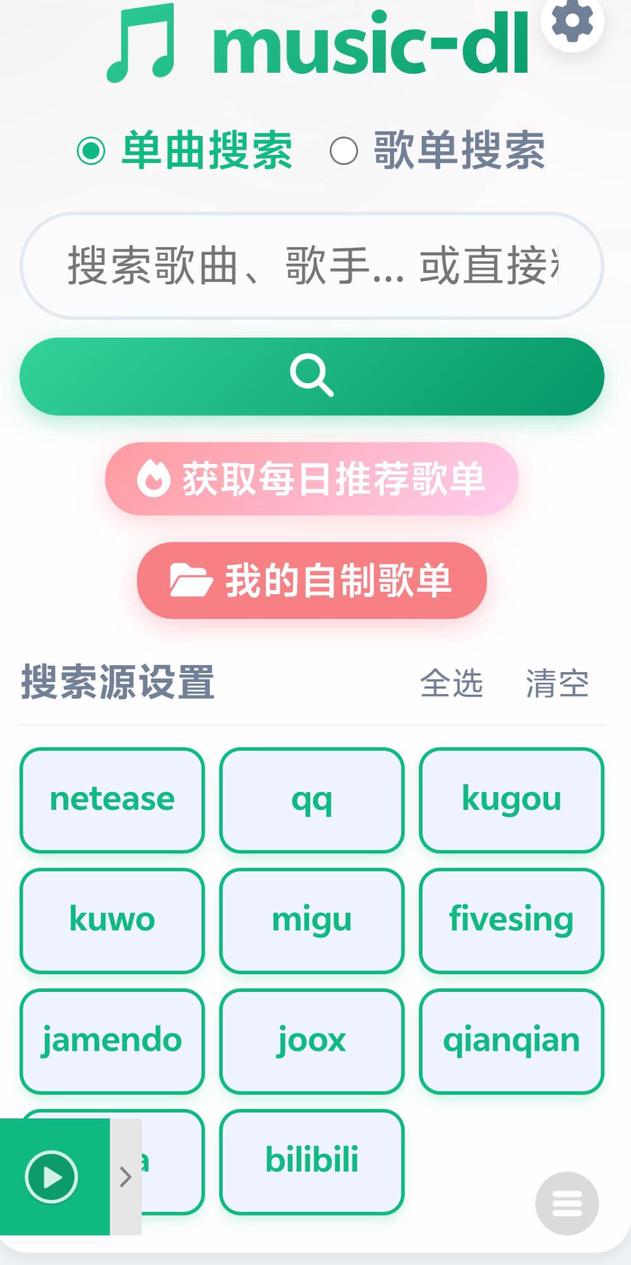This screenshot has width=631, height=1265.
Task: Open 我的自制歌单 custom playlists
Action: click(x=311, y=581)
